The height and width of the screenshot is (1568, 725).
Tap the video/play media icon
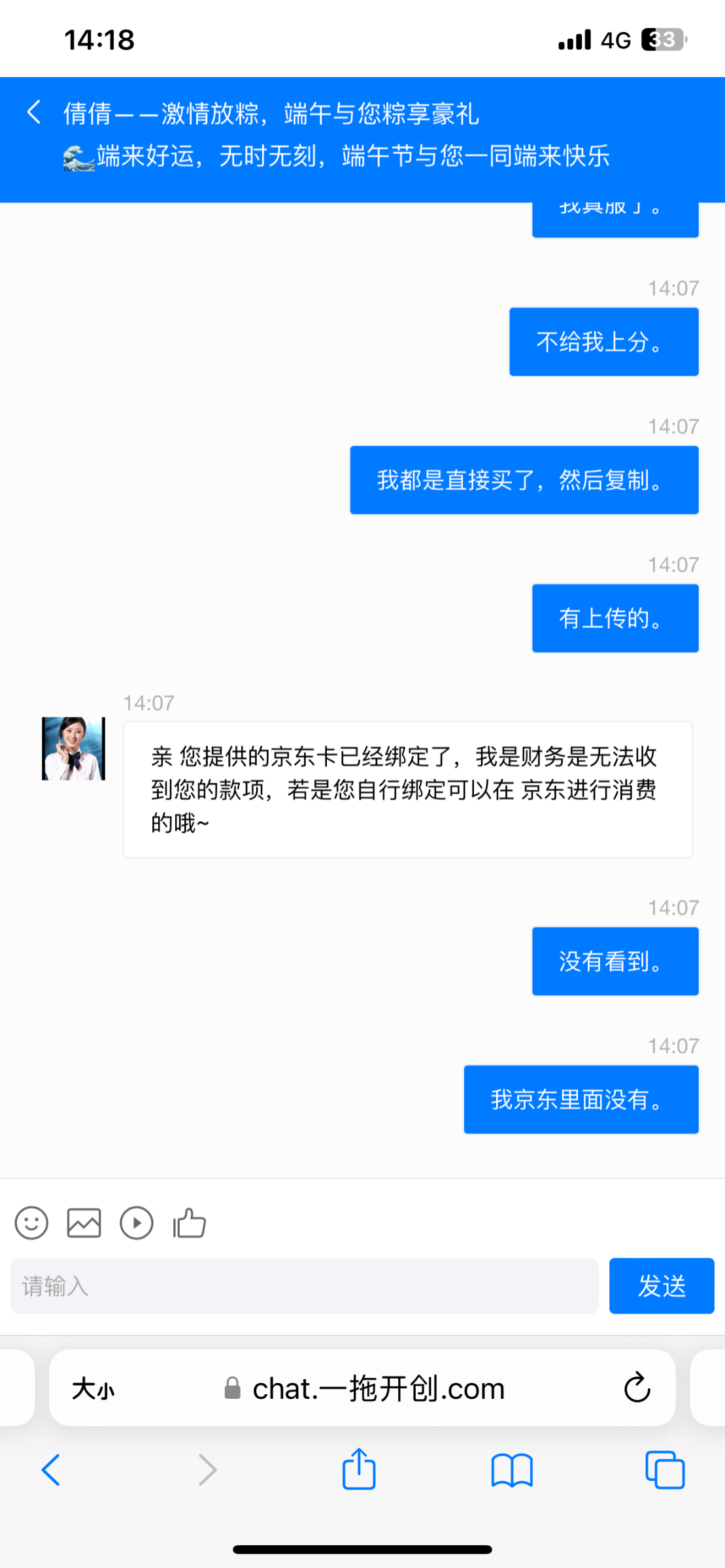click(137, 1222)
